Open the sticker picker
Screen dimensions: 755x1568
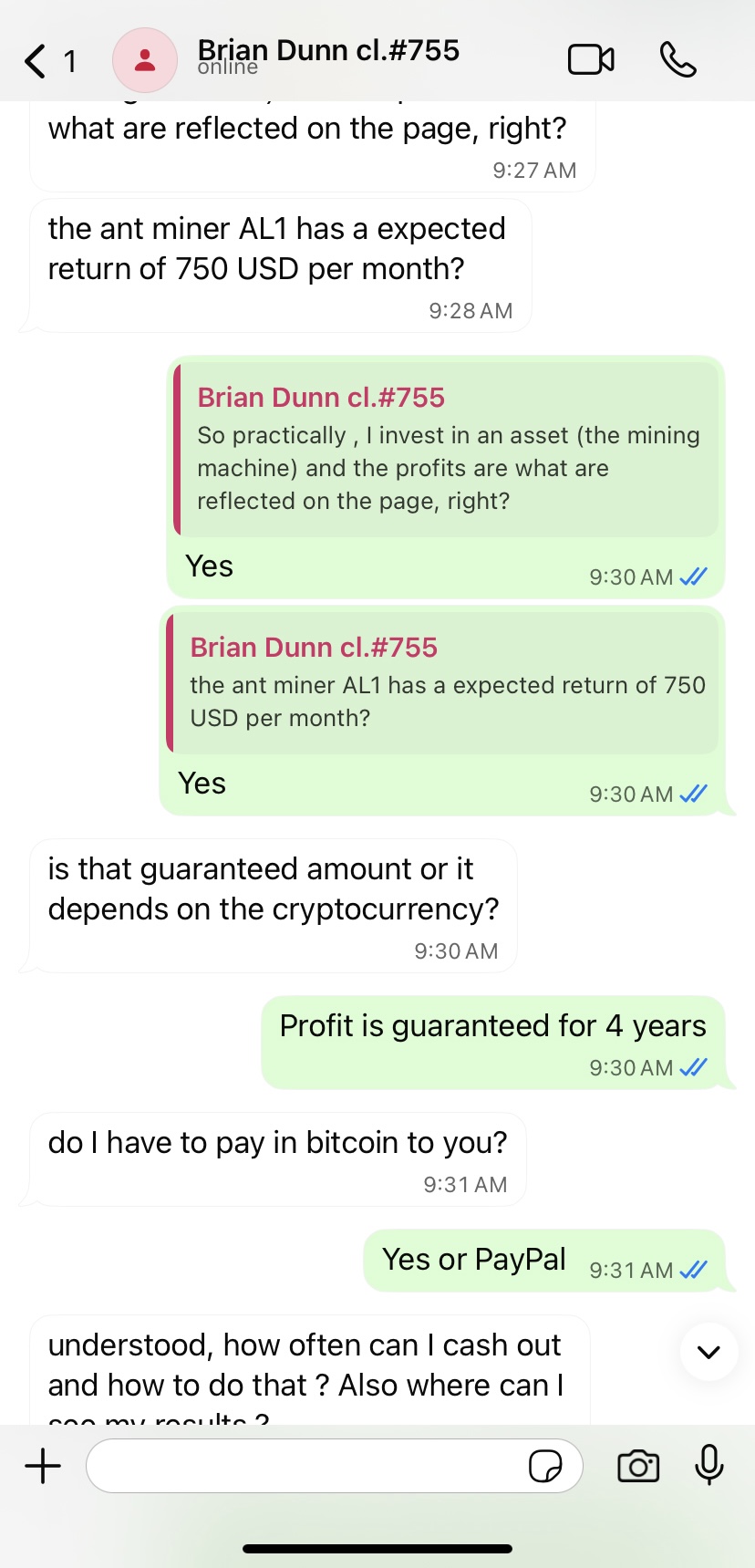pos(545,1467)
